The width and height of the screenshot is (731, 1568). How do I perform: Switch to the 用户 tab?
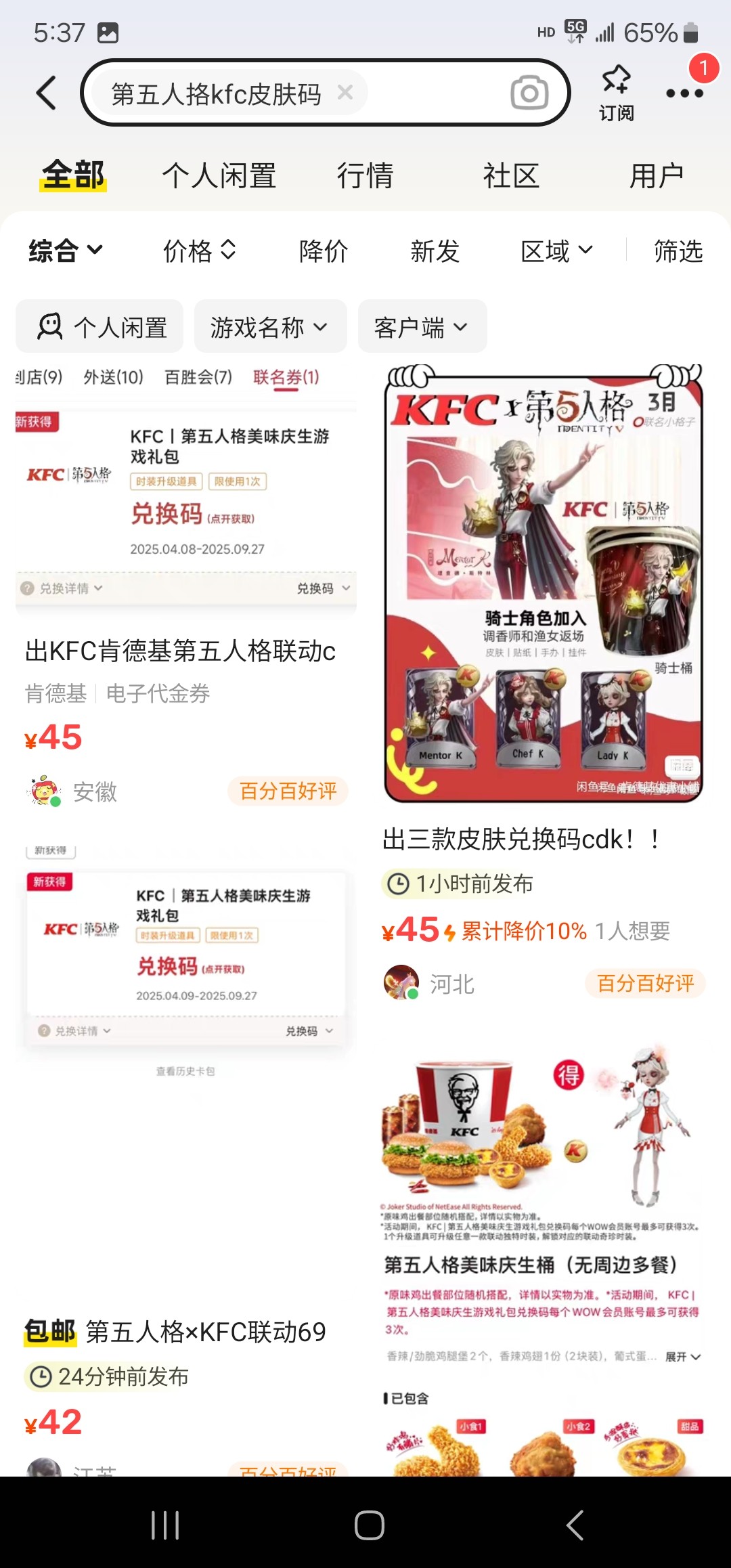click(x=657, y=176)
